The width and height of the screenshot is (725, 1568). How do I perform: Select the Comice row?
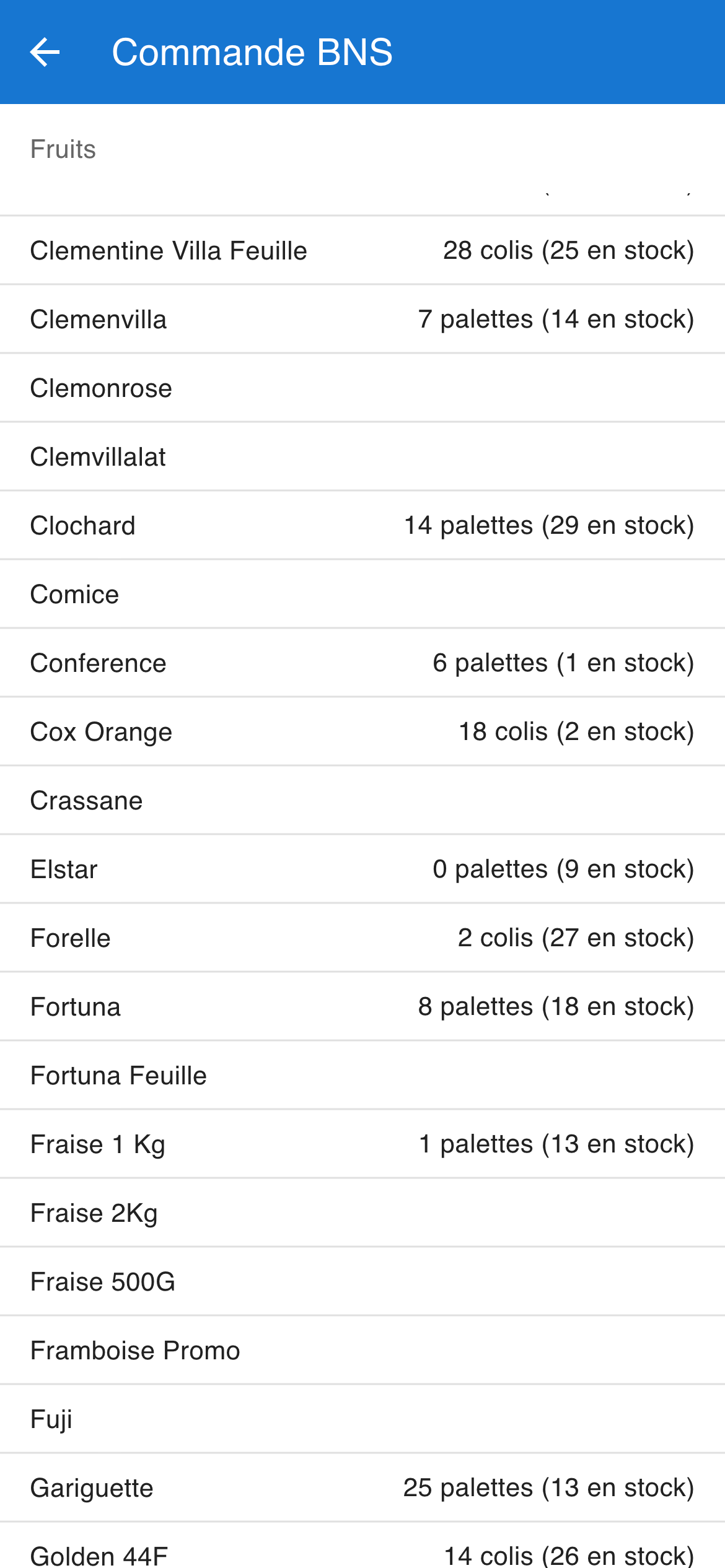[x=362, y=595]
